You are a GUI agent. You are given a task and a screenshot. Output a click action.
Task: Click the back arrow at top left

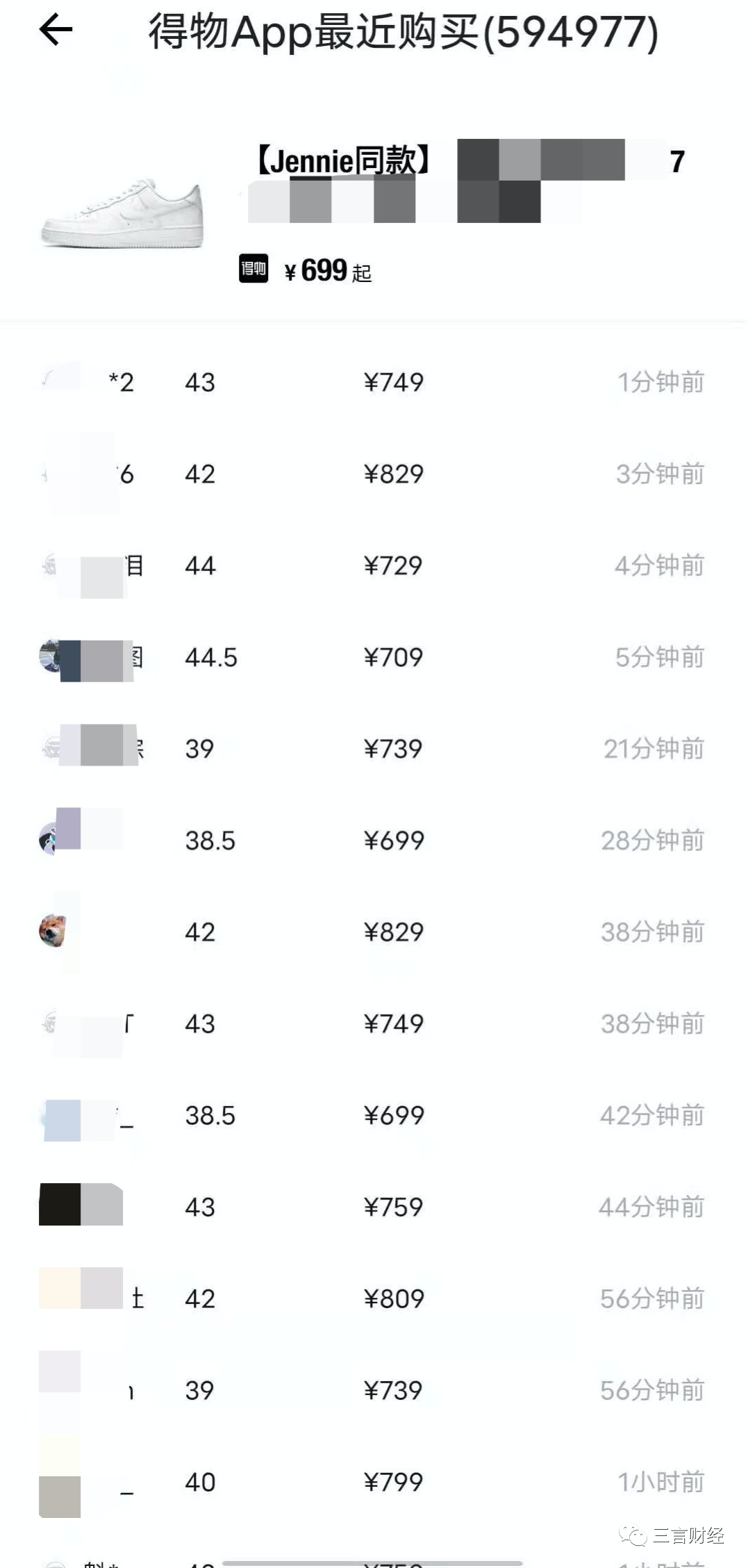pyautogui.click(x=56, y=29)
